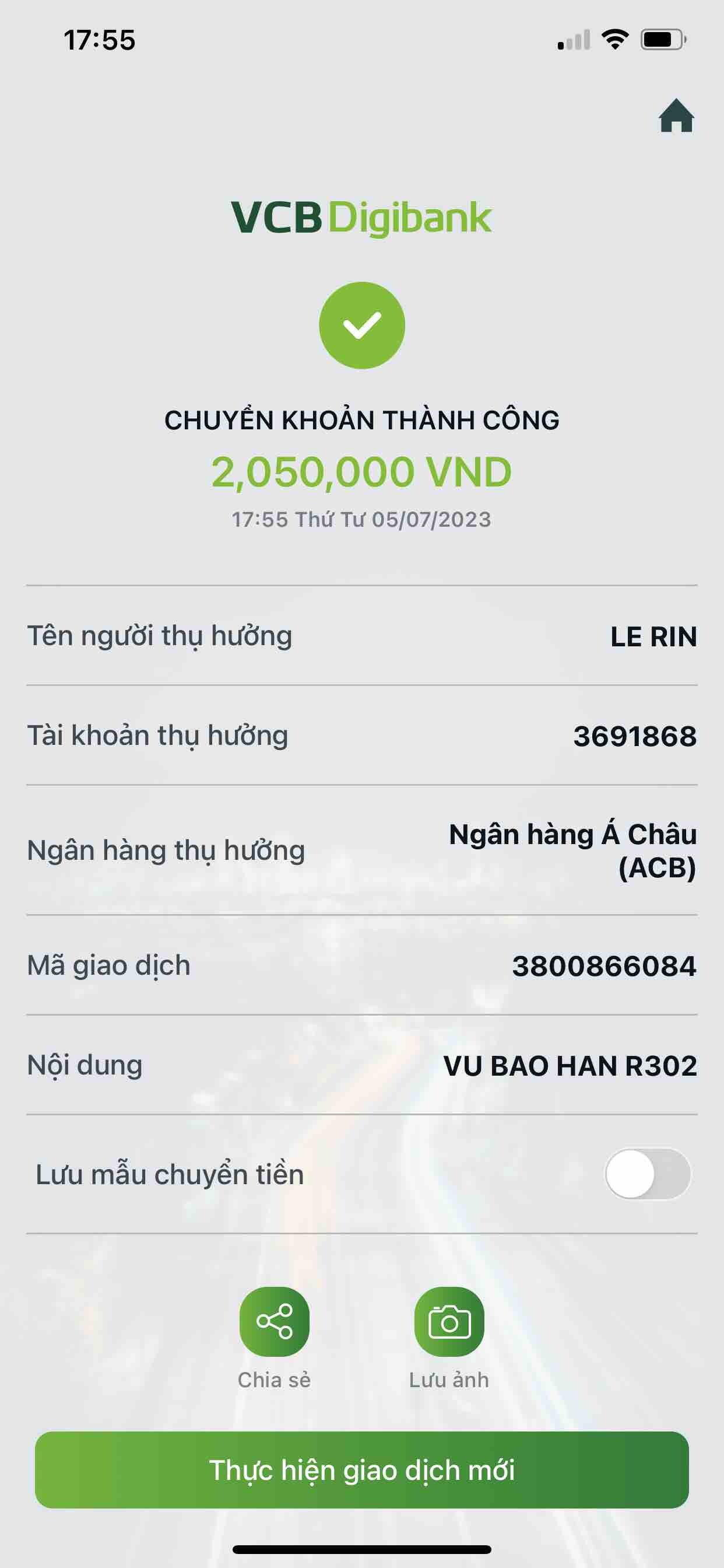Save the receipt image with Lưu ảnh
724x1568 pixels.
pos(449,1321)
